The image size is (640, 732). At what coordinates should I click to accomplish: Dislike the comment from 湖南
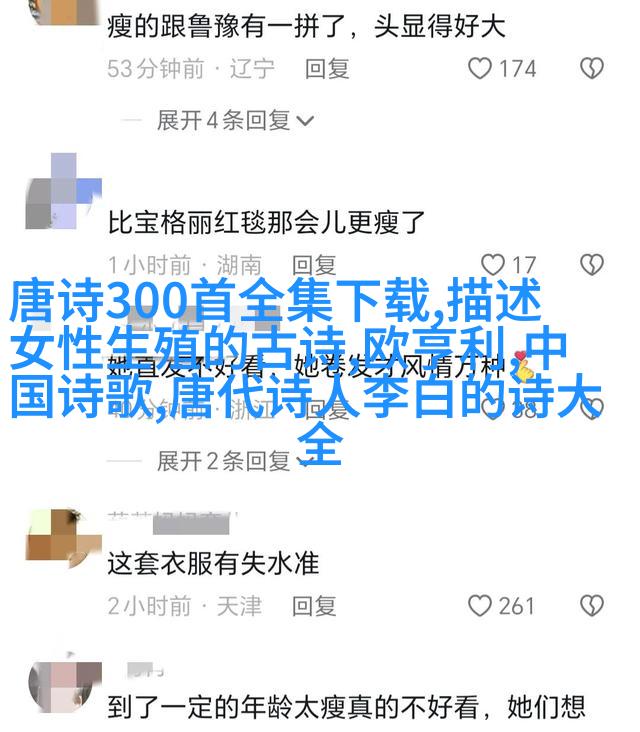point(593,264)
